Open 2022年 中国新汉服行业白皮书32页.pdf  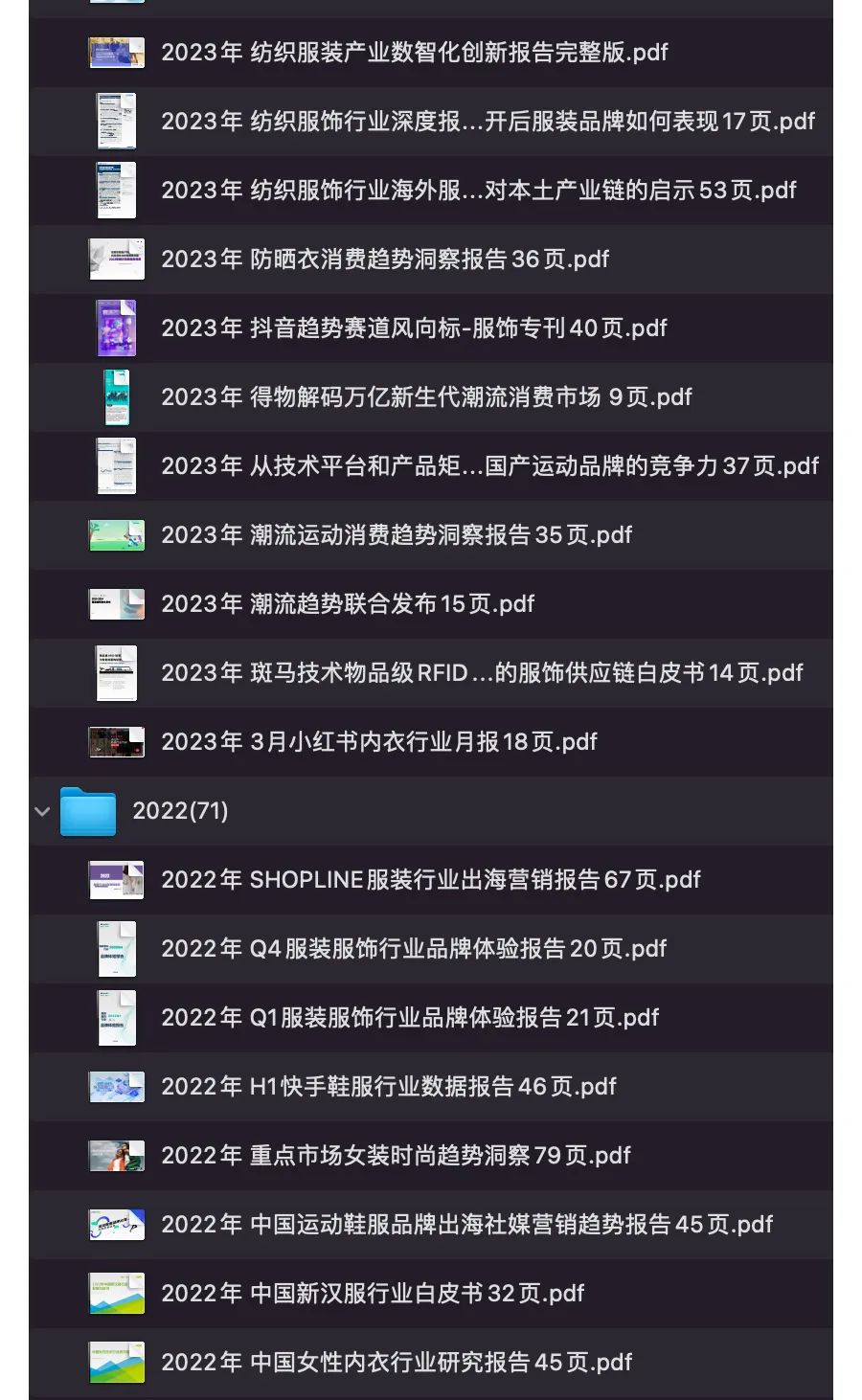tap(431, 1294)
